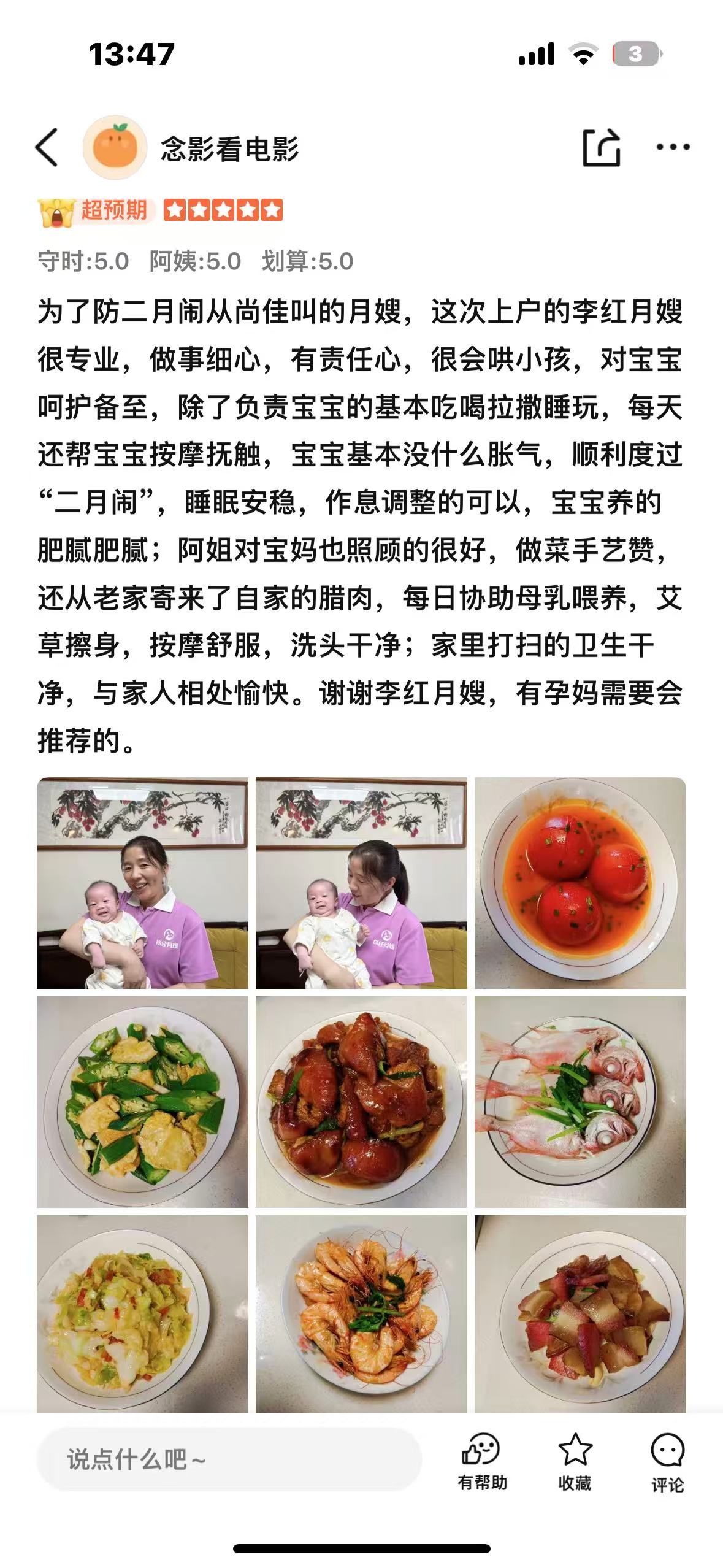Tap the 说点什么吧 comment field

click(229, 1460)
